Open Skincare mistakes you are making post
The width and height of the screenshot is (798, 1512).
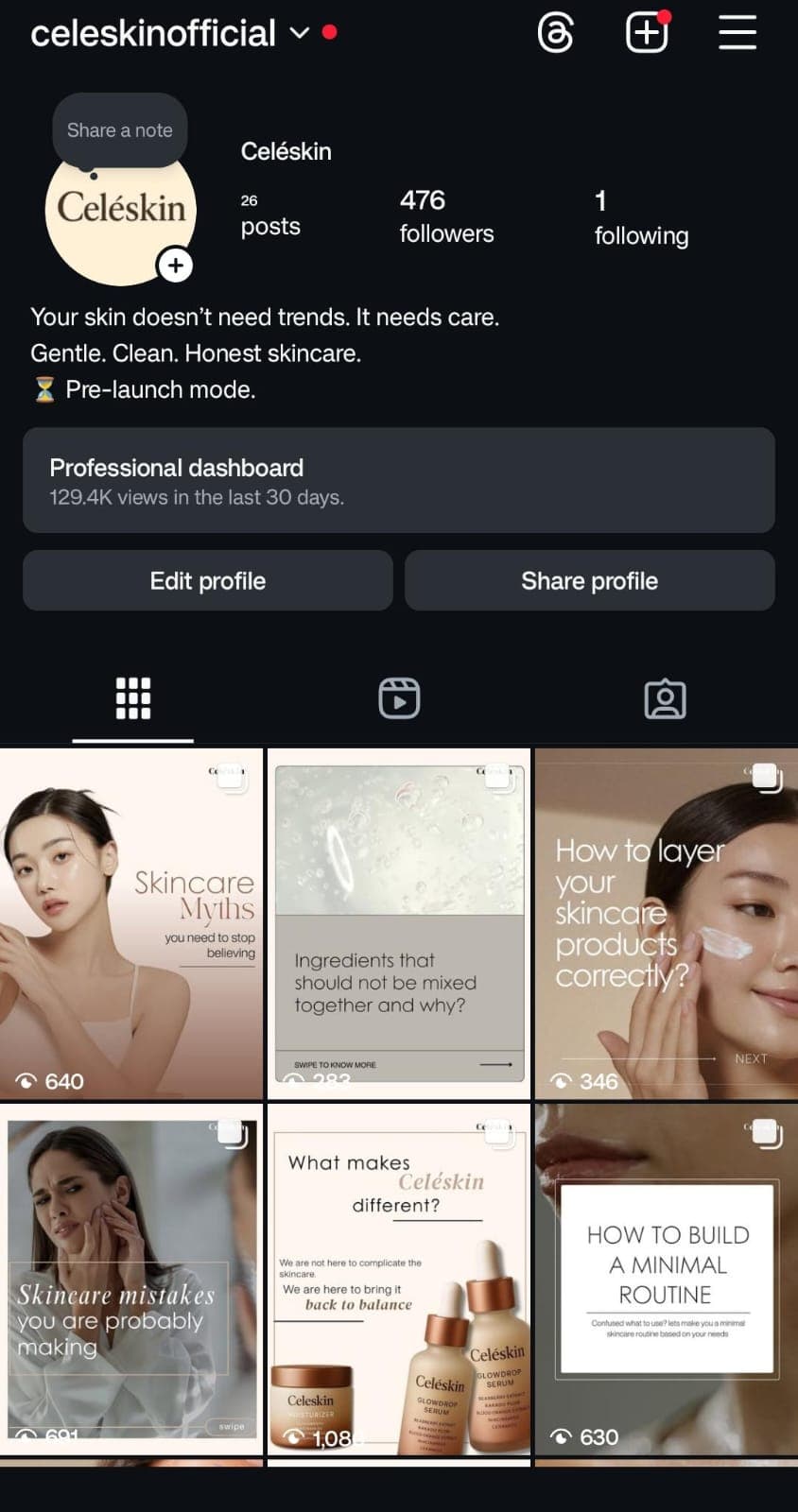(130, 1279)
